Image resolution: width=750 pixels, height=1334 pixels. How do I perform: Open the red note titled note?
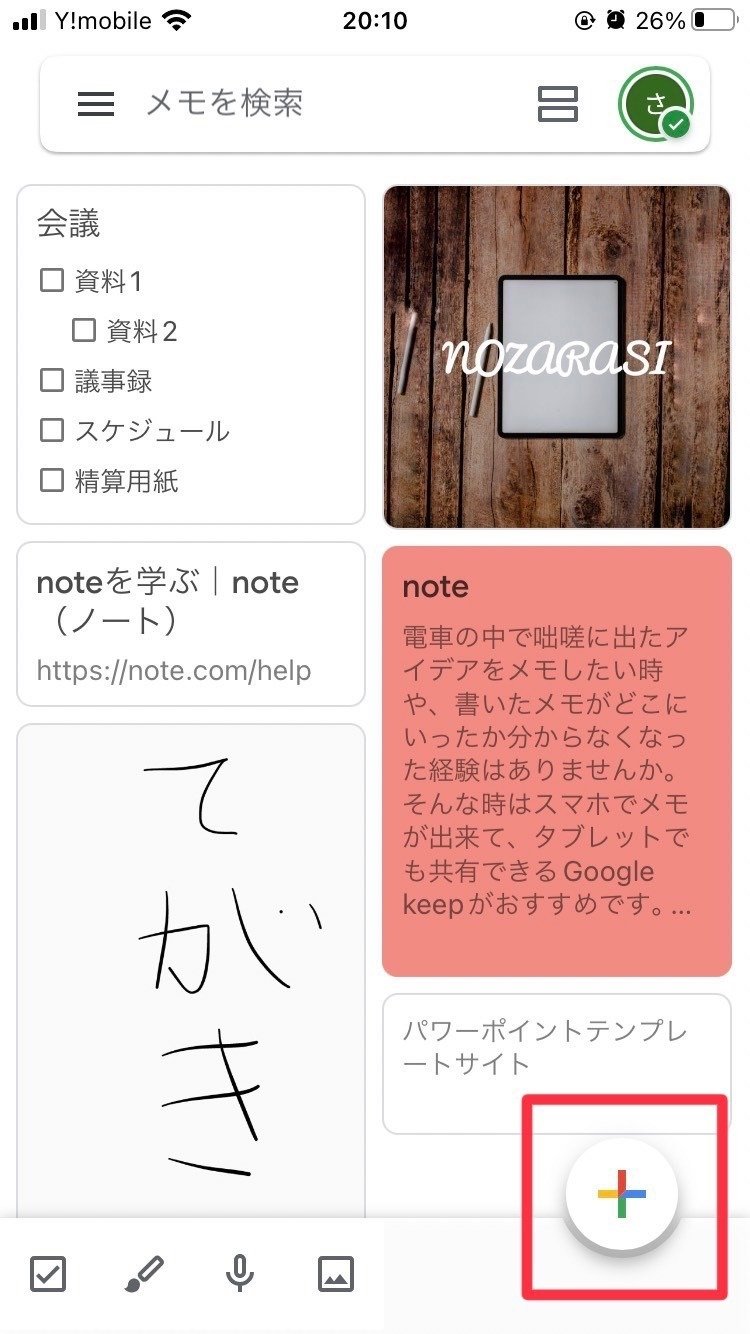[x=557, y=761]
